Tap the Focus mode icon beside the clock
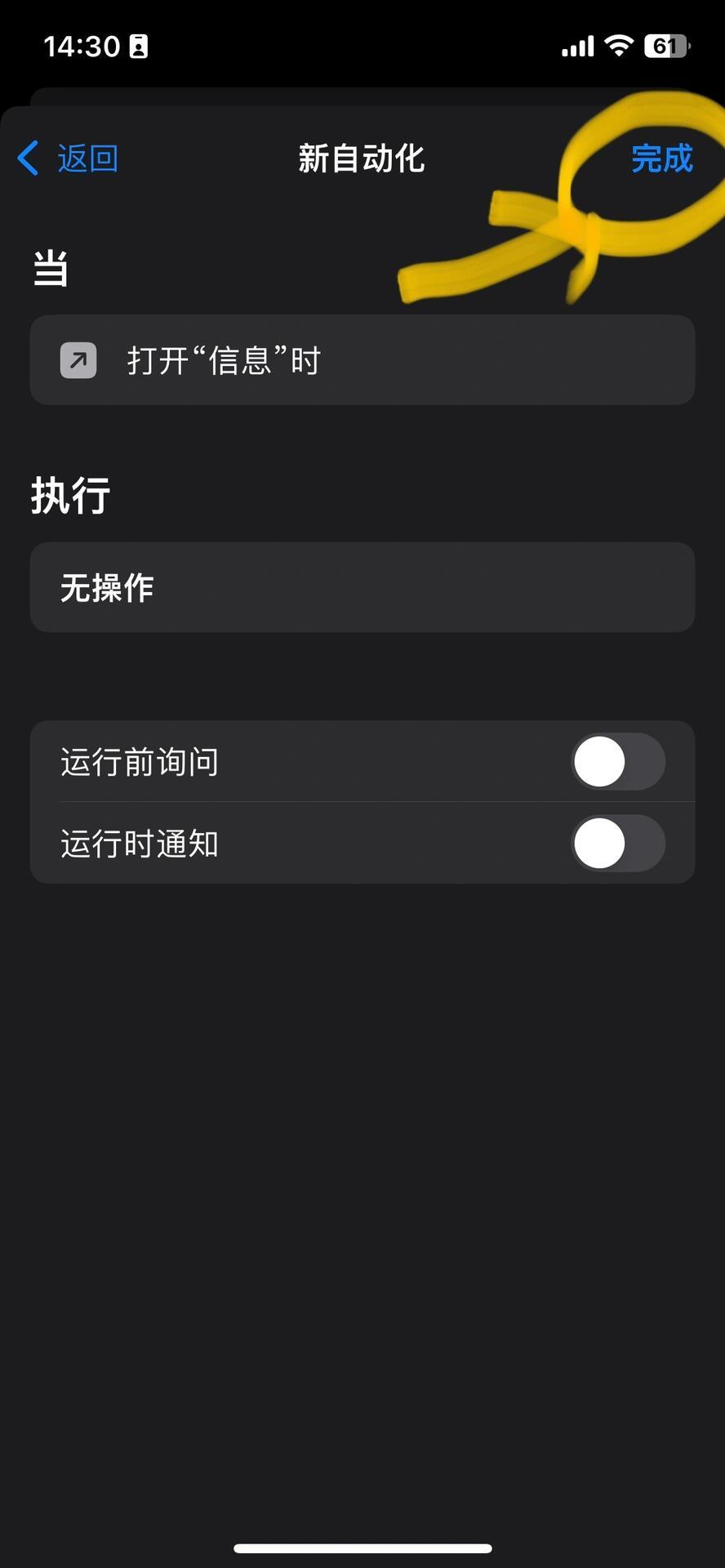 point(138,47)
